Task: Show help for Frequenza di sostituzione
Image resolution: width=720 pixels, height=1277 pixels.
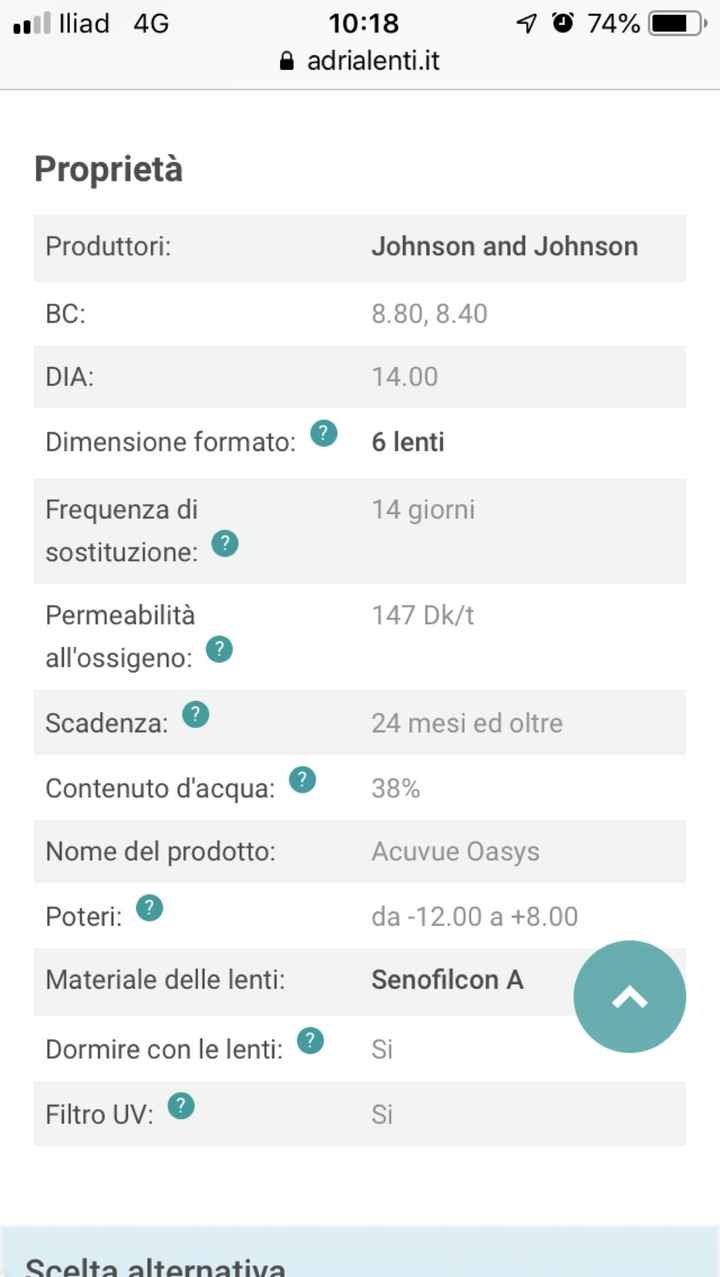Action: coord(225,544)
